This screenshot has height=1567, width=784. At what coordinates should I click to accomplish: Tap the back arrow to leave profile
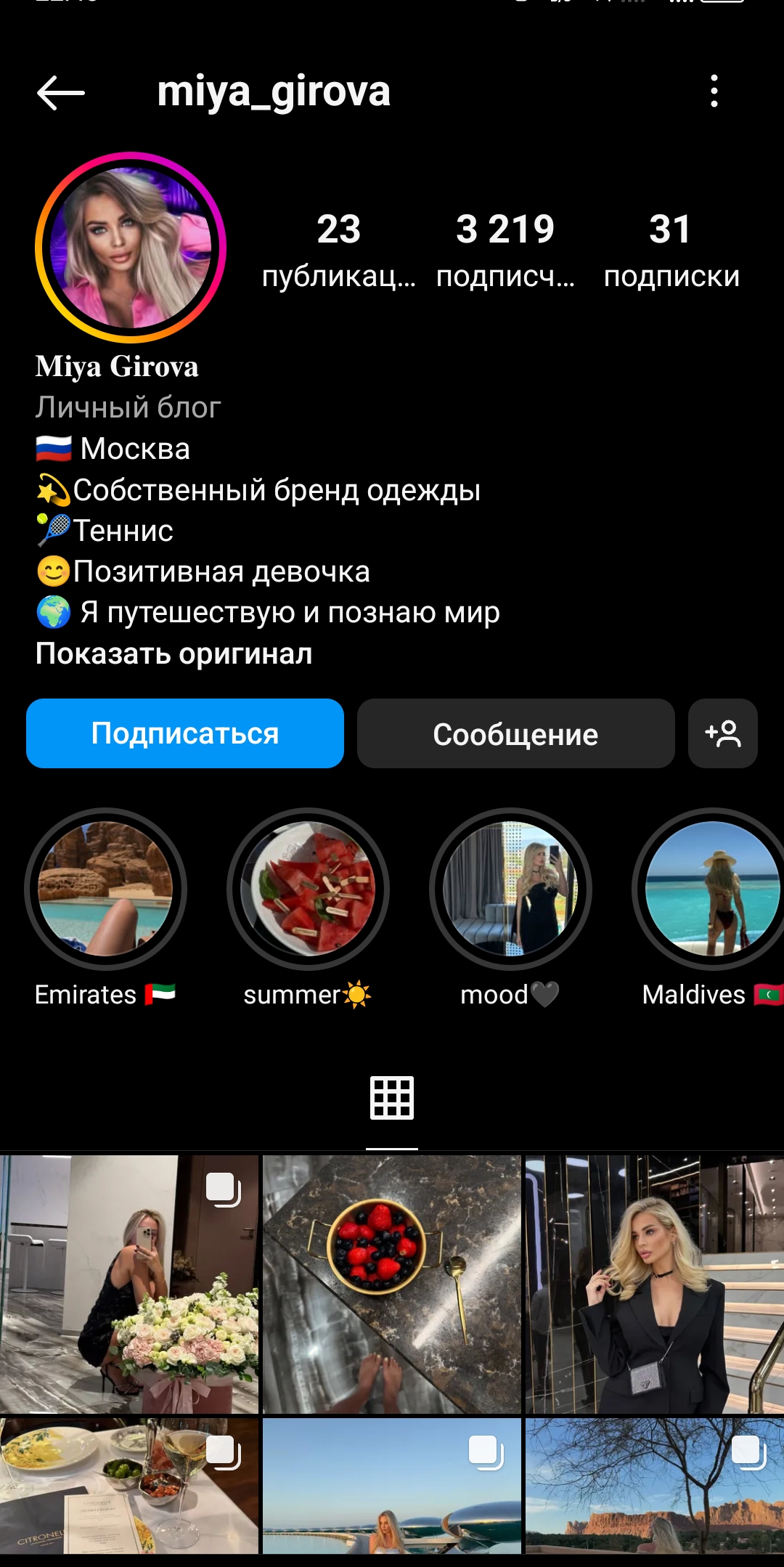click(62, 92)
